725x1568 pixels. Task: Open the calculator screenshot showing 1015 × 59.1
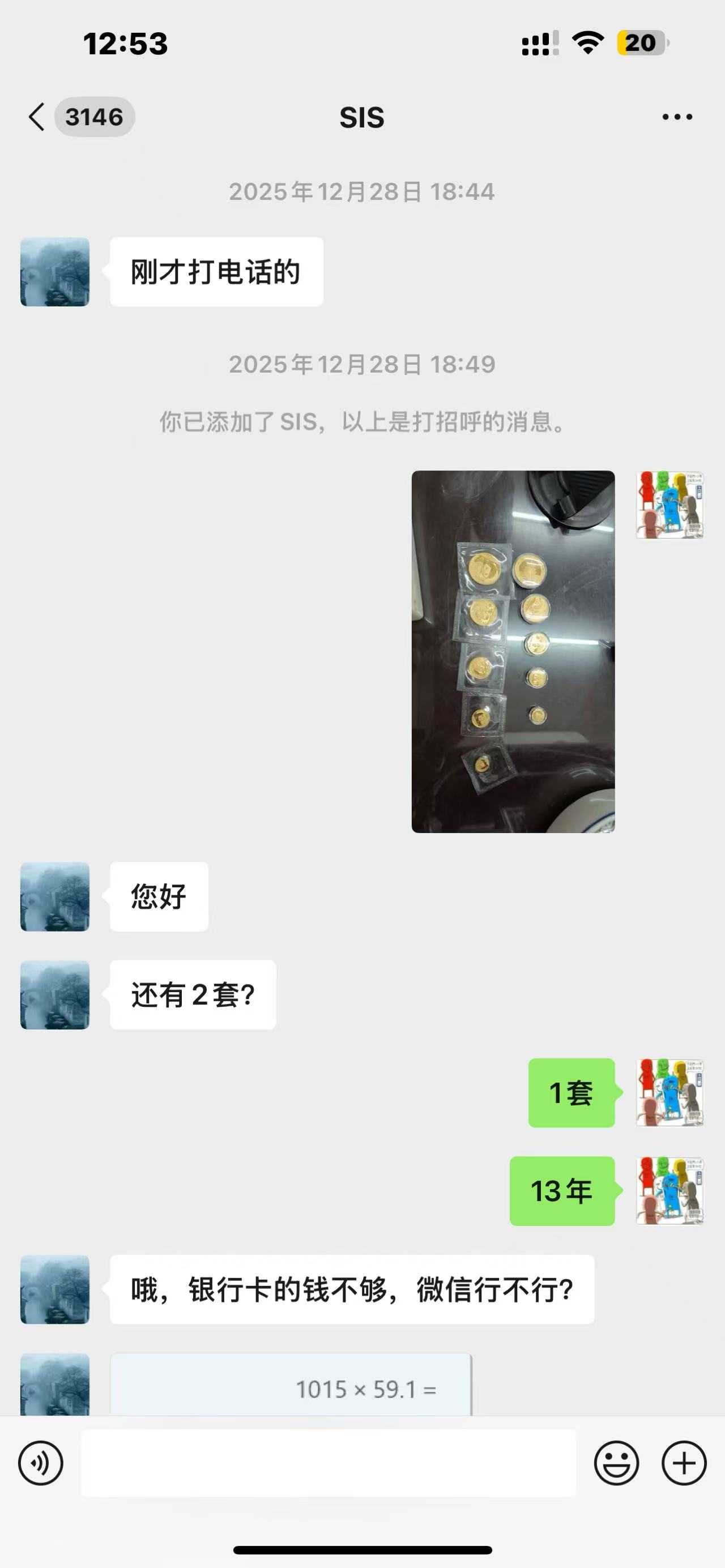pos(291,1387)
